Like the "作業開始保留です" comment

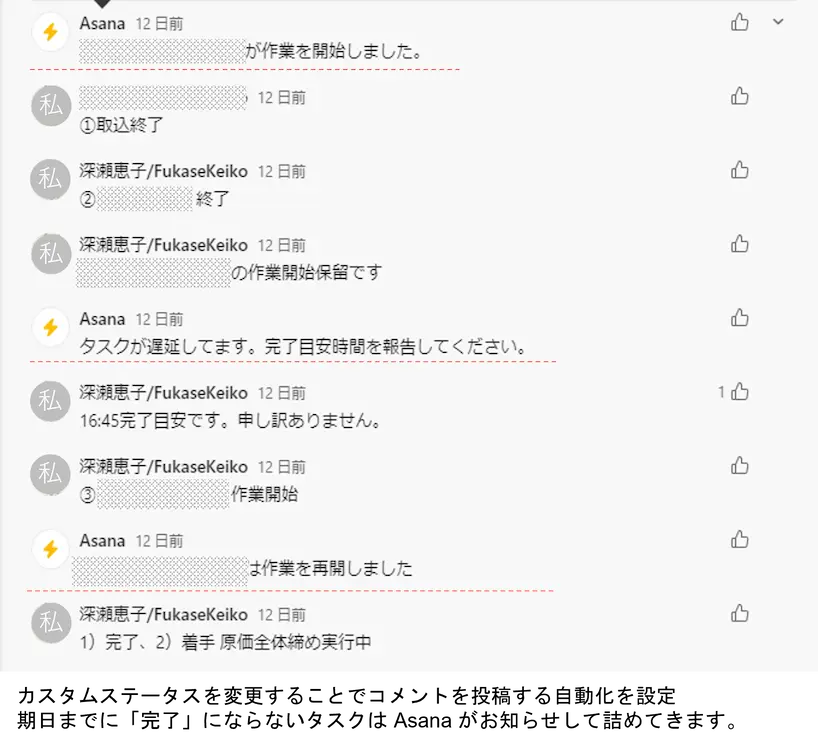click(x=740, y=244)
